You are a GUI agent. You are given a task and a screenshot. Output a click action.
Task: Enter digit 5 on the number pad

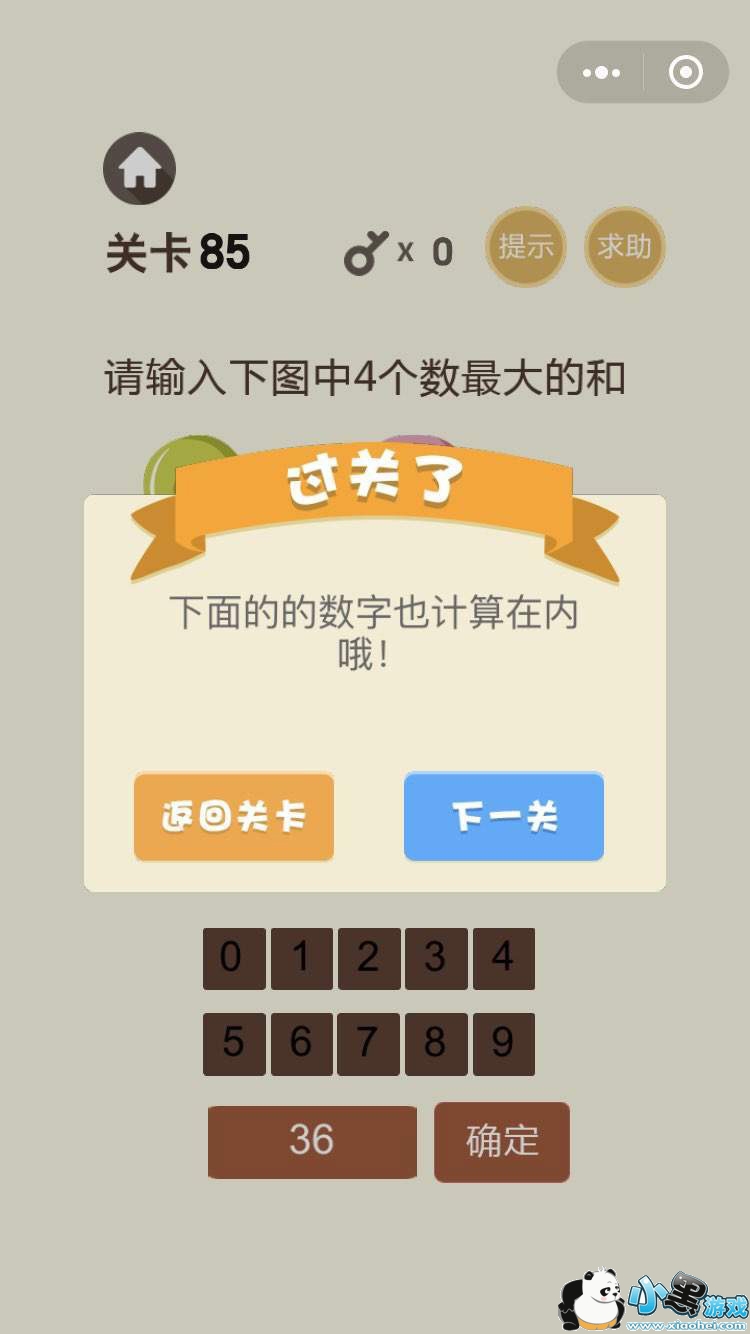[x=234, y=1044]
